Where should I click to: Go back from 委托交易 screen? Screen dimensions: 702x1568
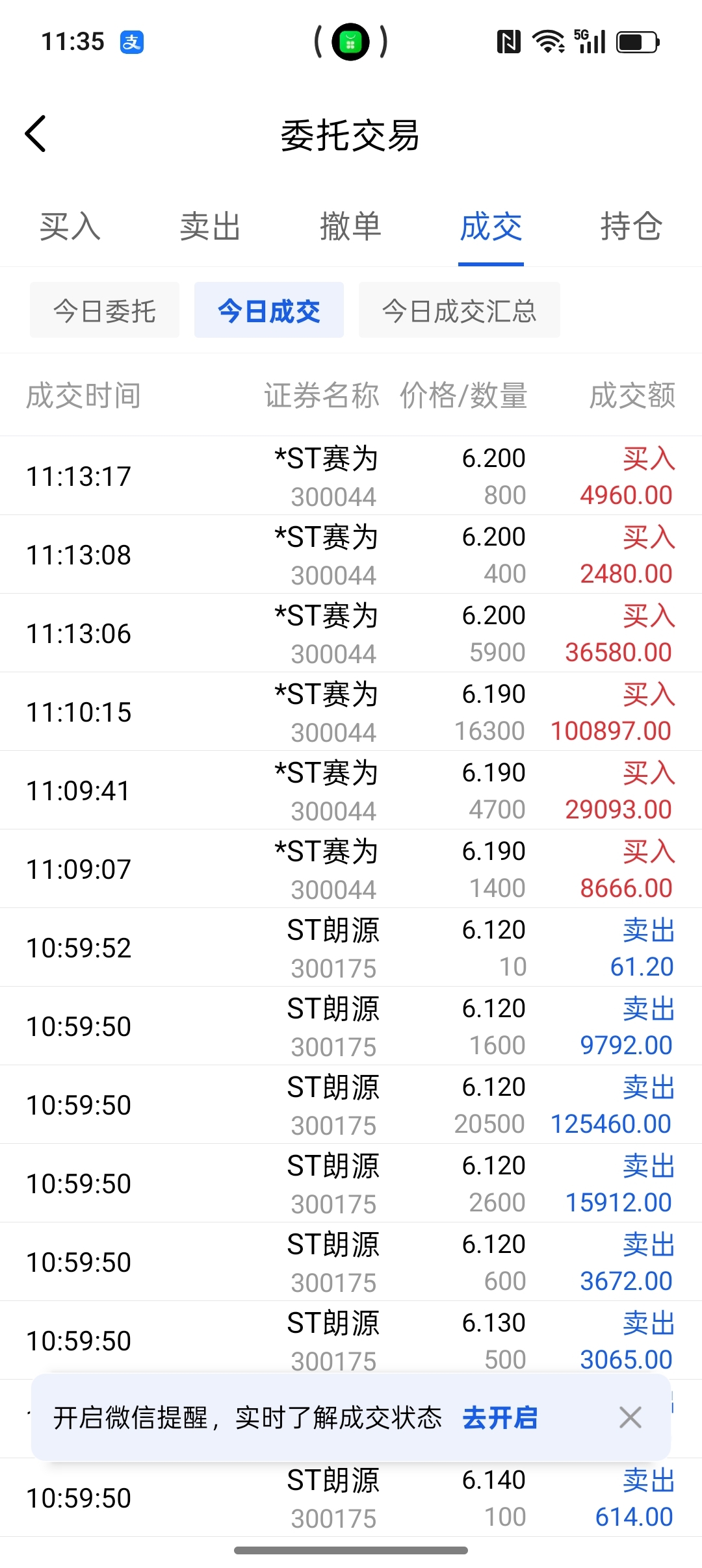coord(36,134)
